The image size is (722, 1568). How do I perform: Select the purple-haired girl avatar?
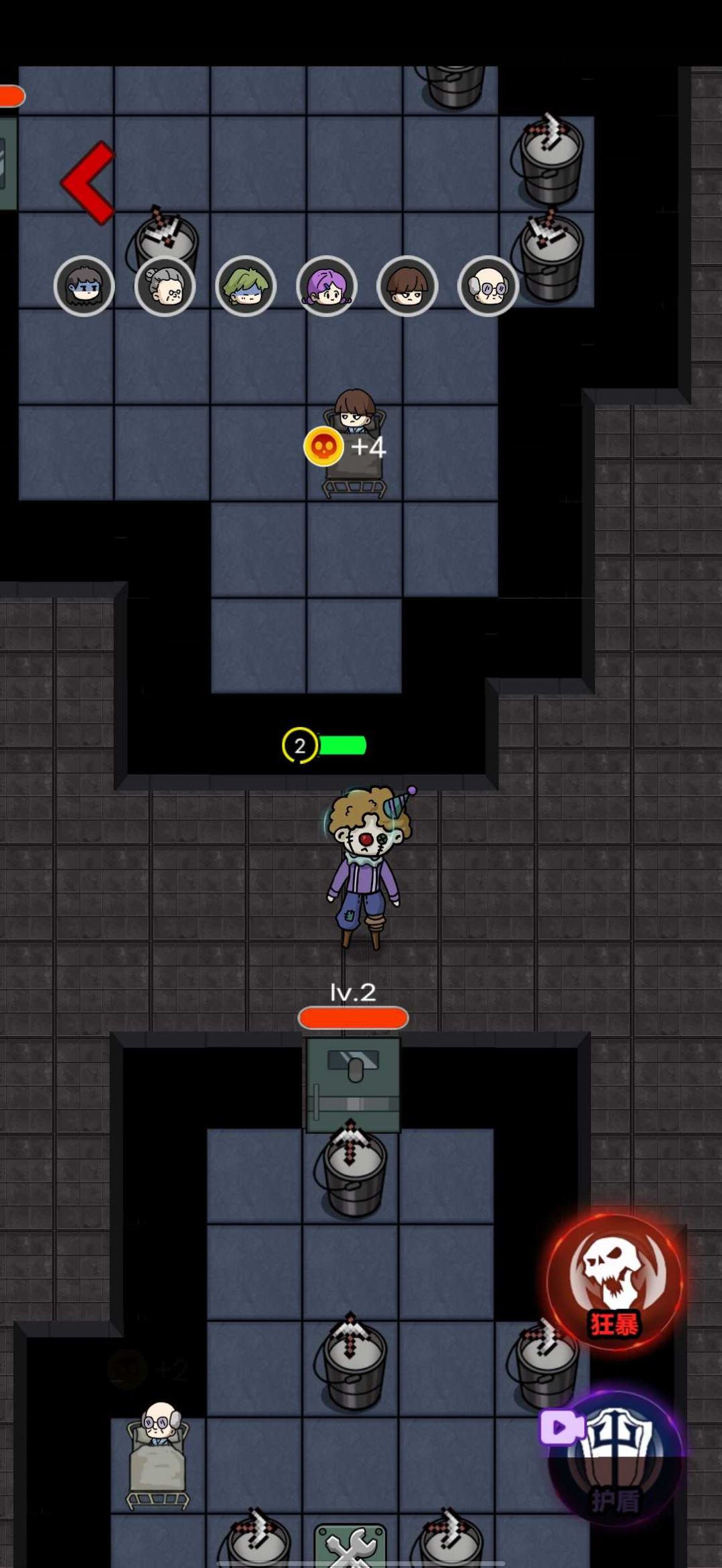tap(327, 287)
